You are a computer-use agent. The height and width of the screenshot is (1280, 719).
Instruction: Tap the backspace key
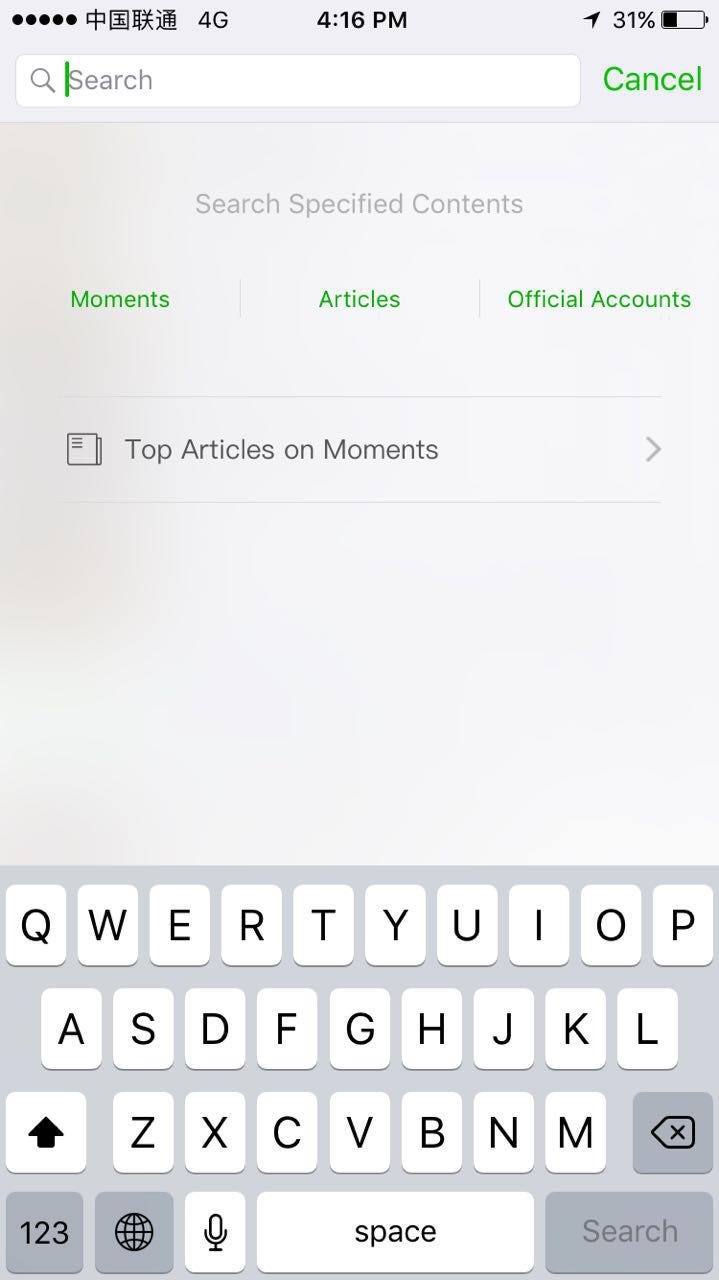[672, 1132]
